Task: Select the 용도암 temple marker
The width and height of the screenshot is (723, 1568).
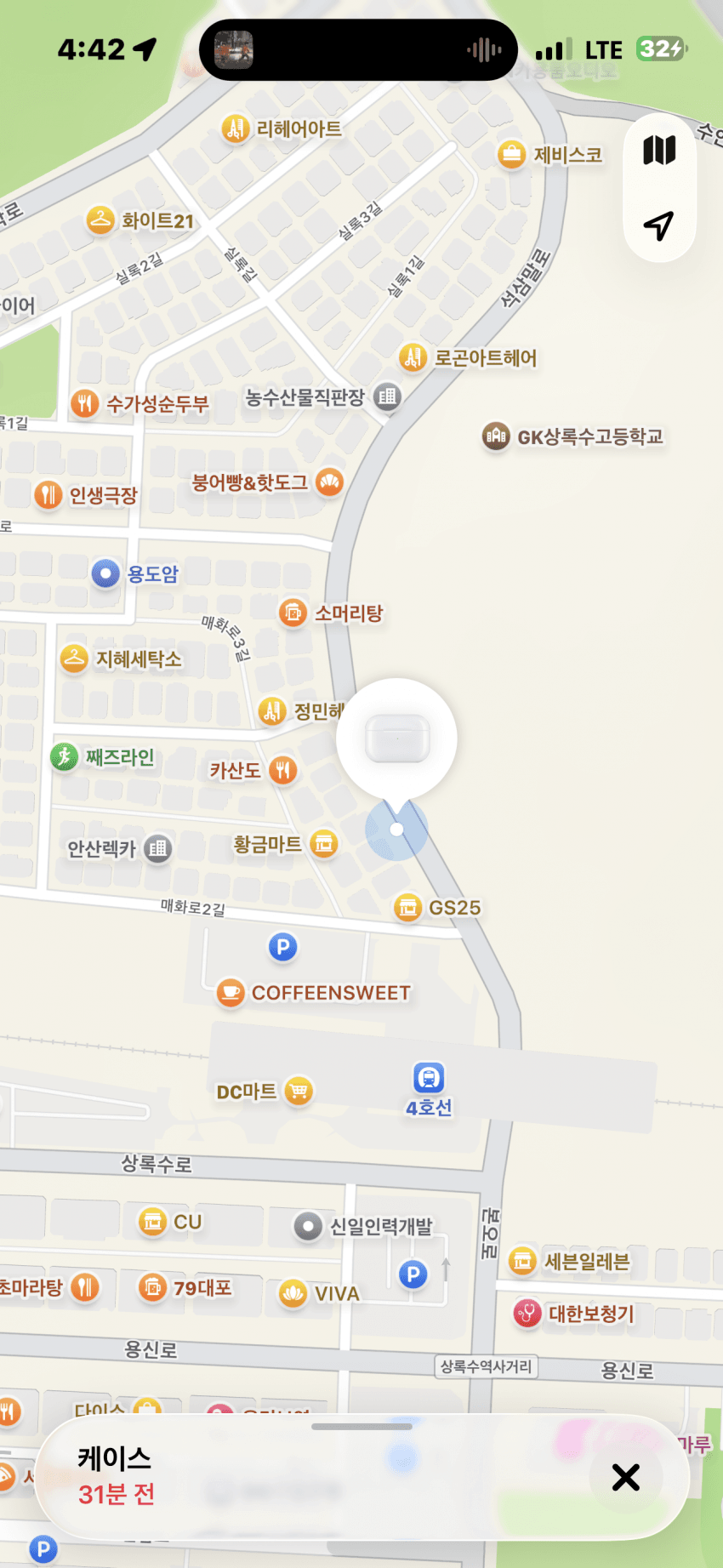Action: point(105,573)
